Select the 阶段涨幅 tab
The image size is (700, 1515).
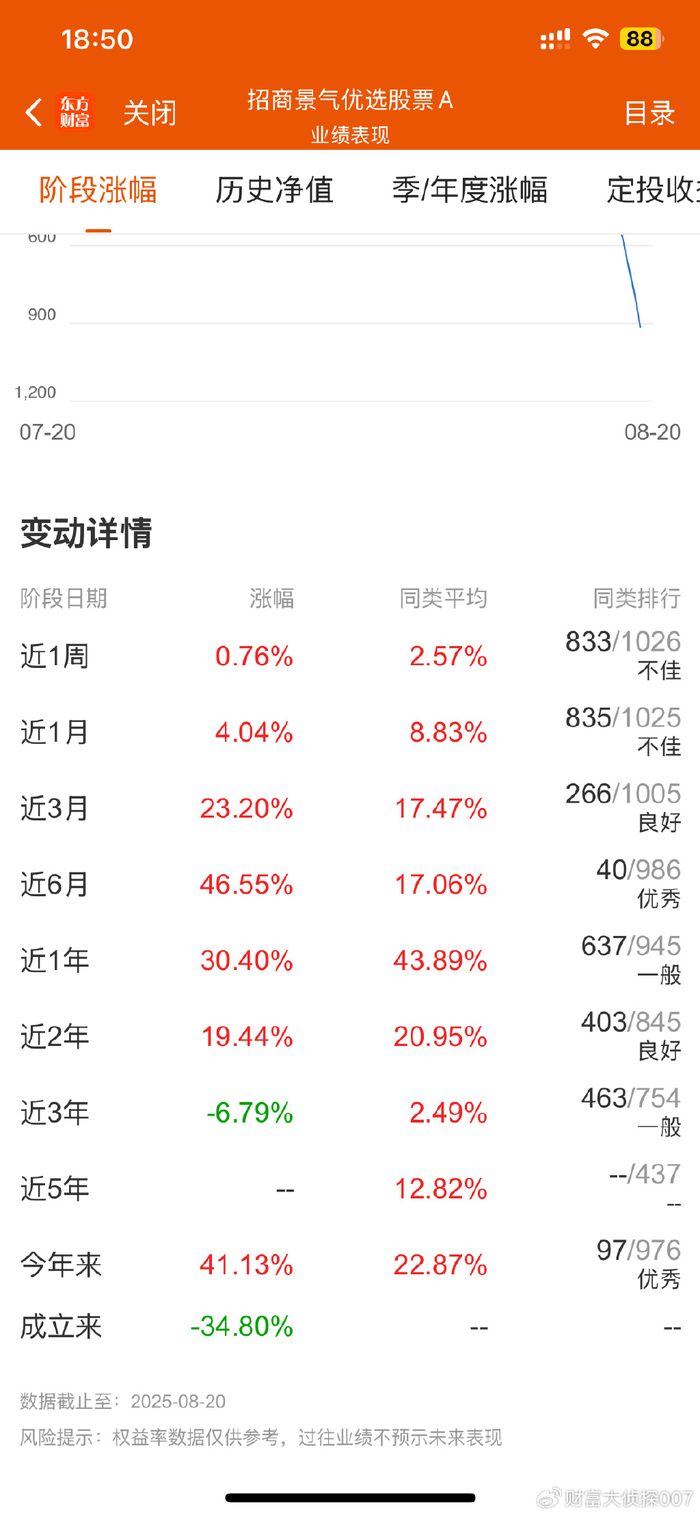(98, 190)
